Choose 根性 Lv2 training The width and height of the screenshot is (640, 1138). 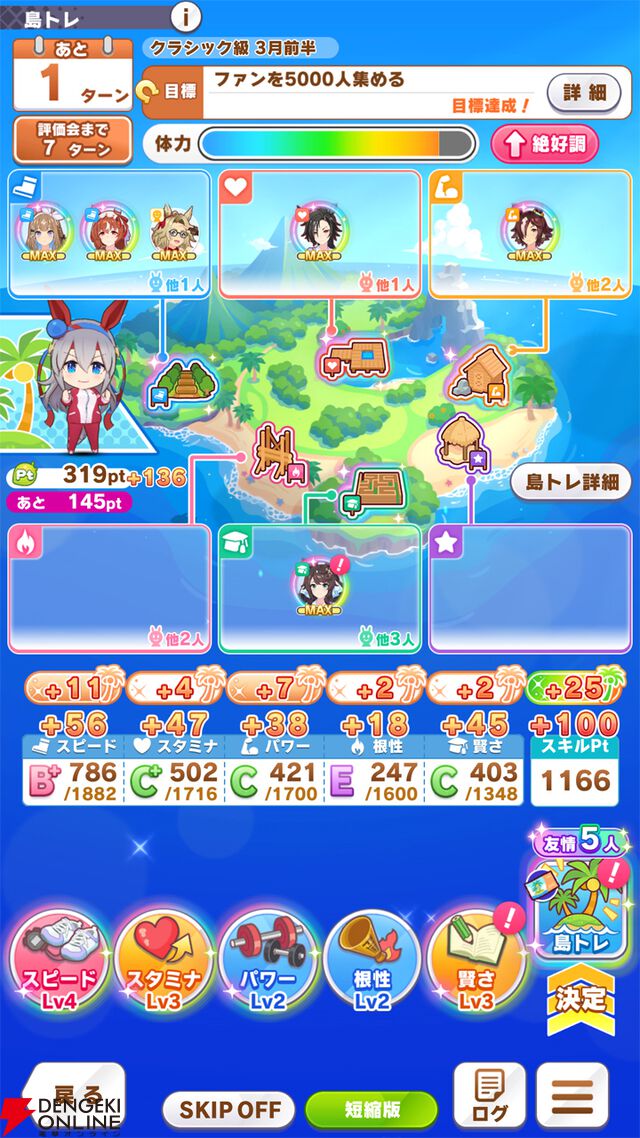click(371, 960)
